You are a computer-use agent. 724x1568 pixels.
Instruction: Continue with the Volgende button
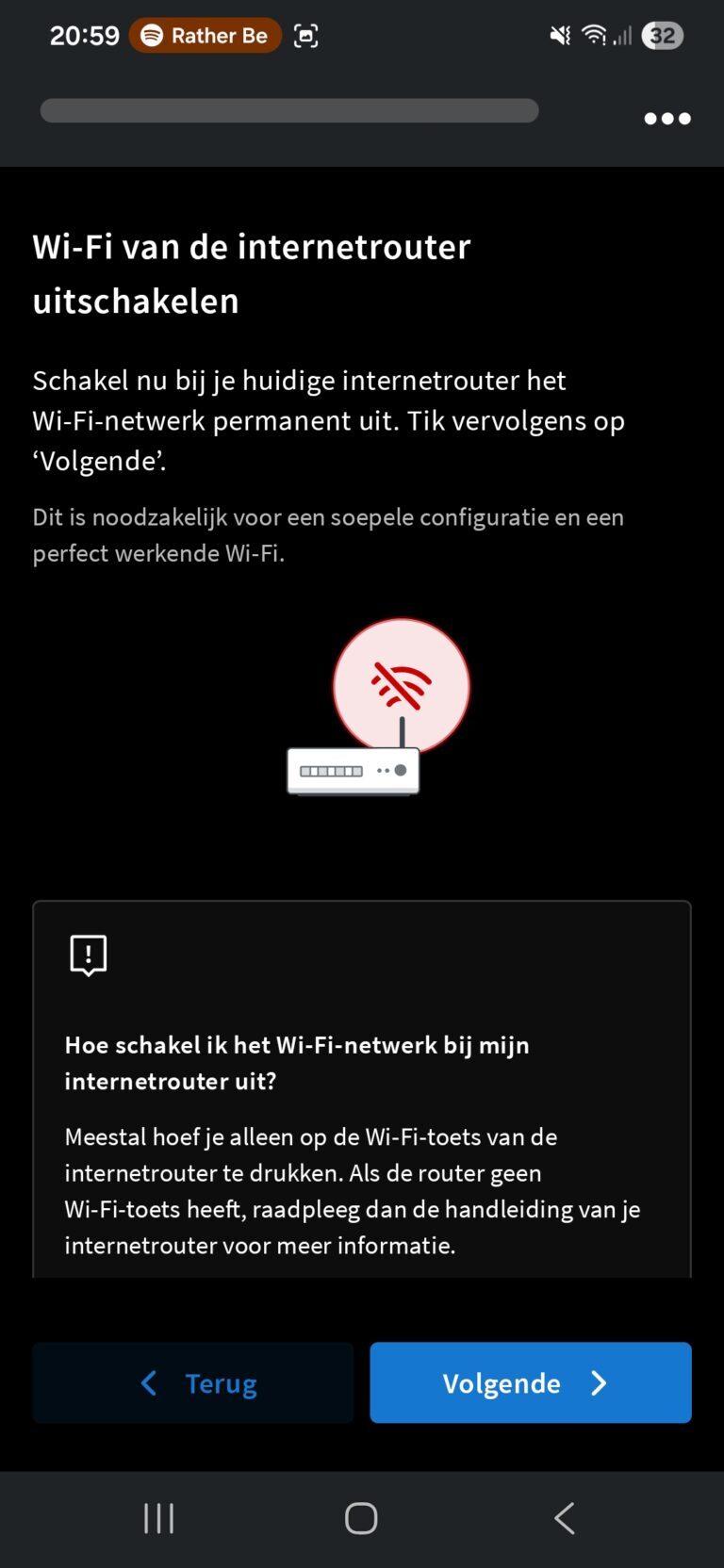(x=530, y=1382)
